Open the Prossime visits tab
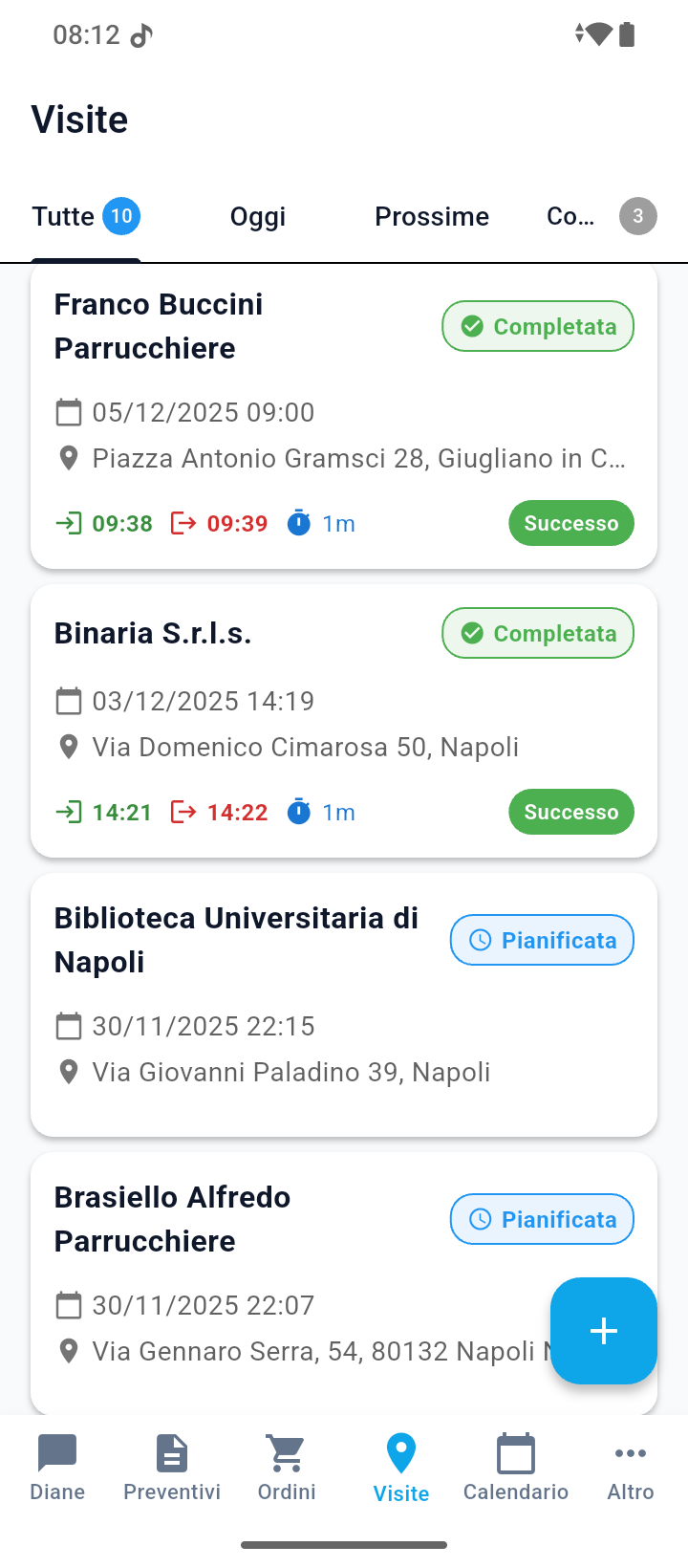Screen dimensions: 688x1568 pyautogui.click(x=431, y=216)
